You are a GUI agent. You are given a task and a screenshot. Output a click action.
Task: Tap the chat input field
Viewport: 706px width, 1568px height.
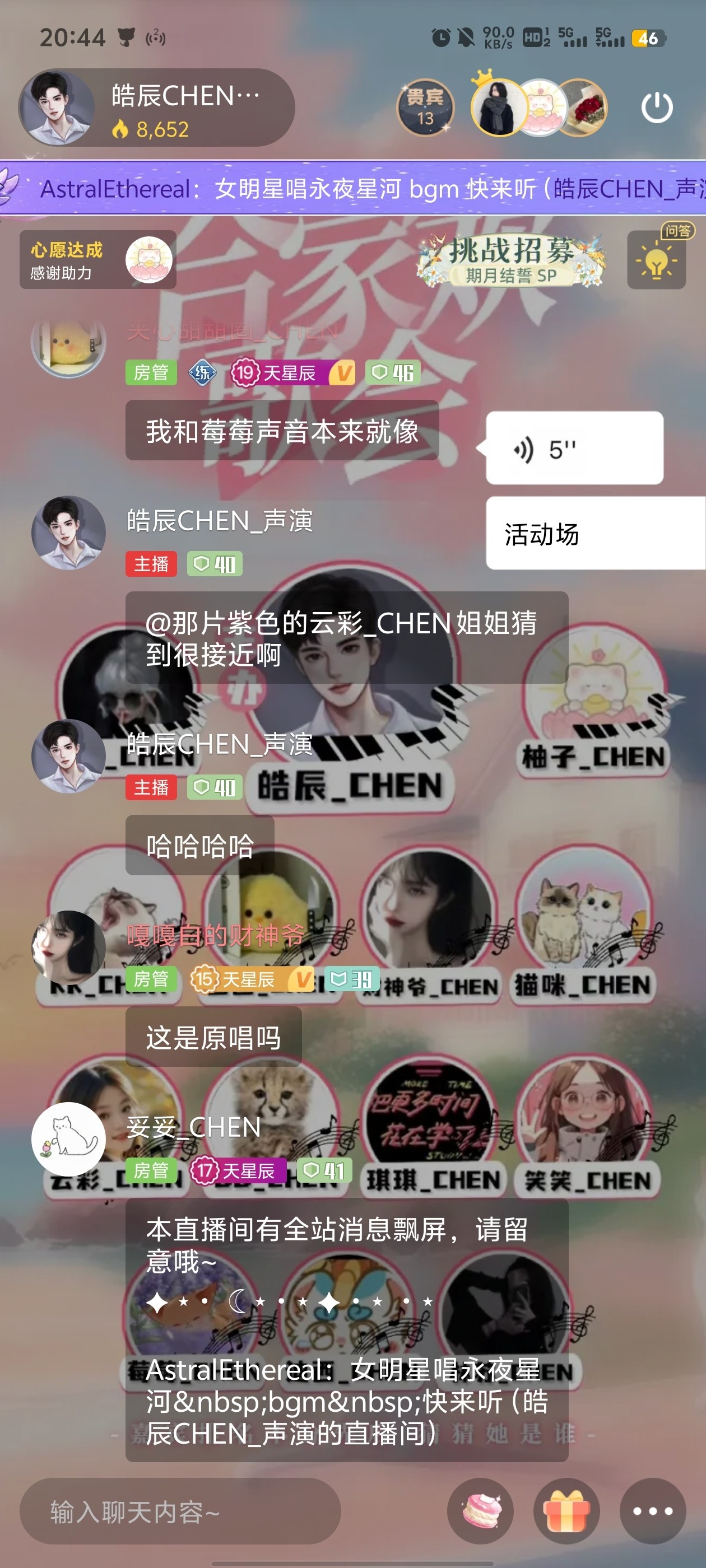pos(180,1511)
